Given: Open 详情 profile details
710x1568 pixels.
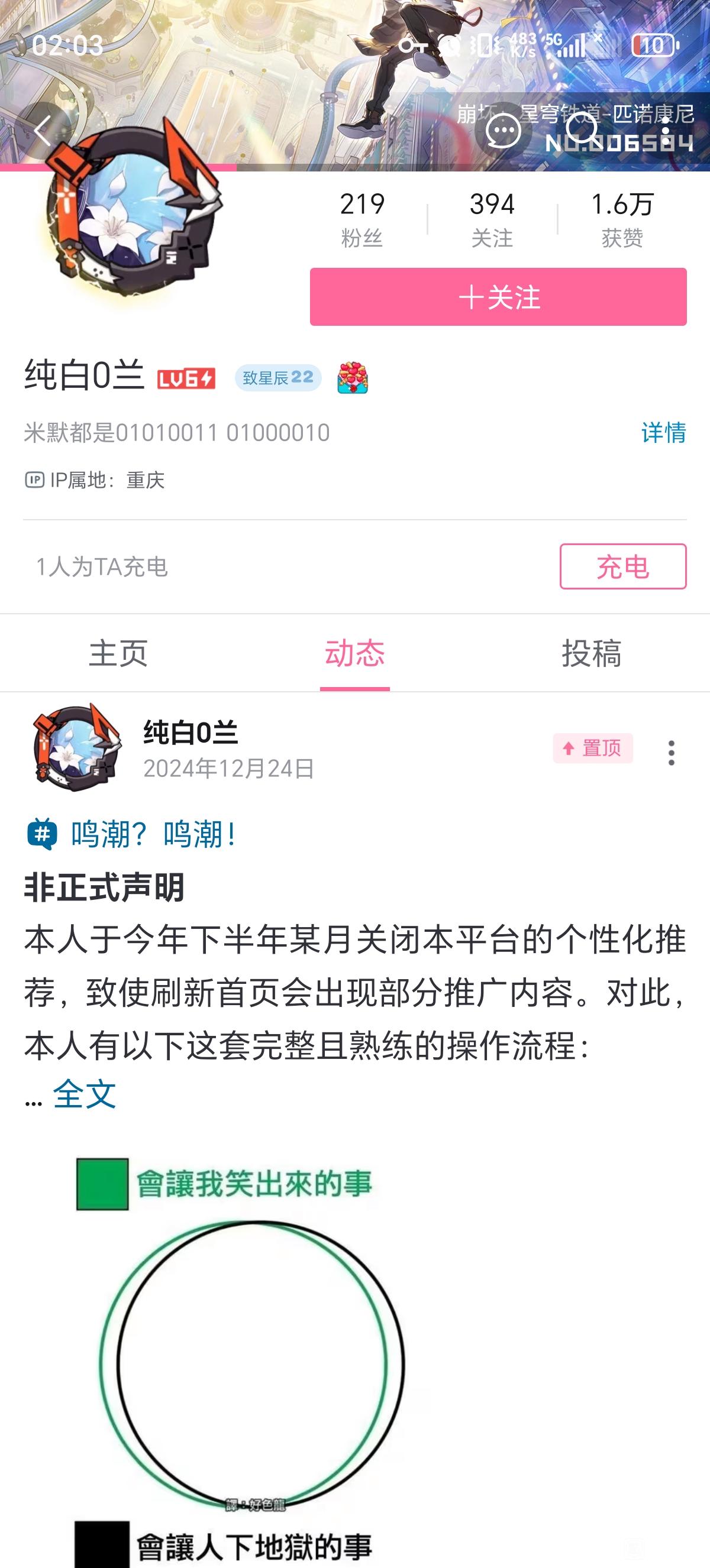Looking at the screenshot, I should [x=663, y=432].
